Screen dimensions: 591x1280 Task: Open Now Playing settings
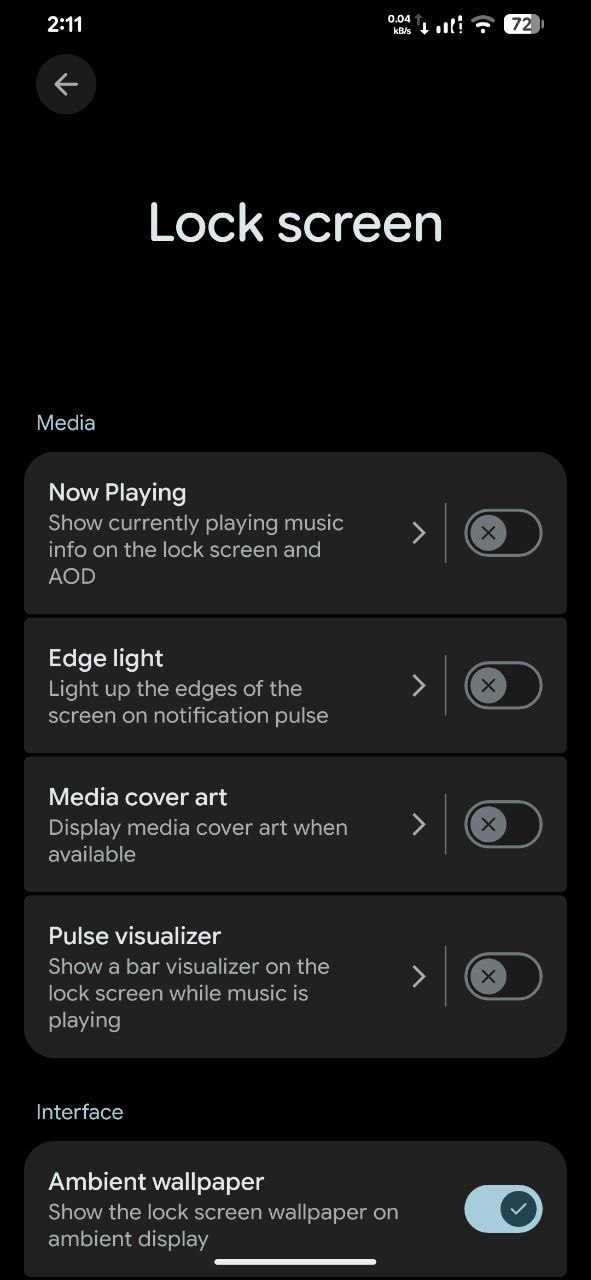click(235, 533)
